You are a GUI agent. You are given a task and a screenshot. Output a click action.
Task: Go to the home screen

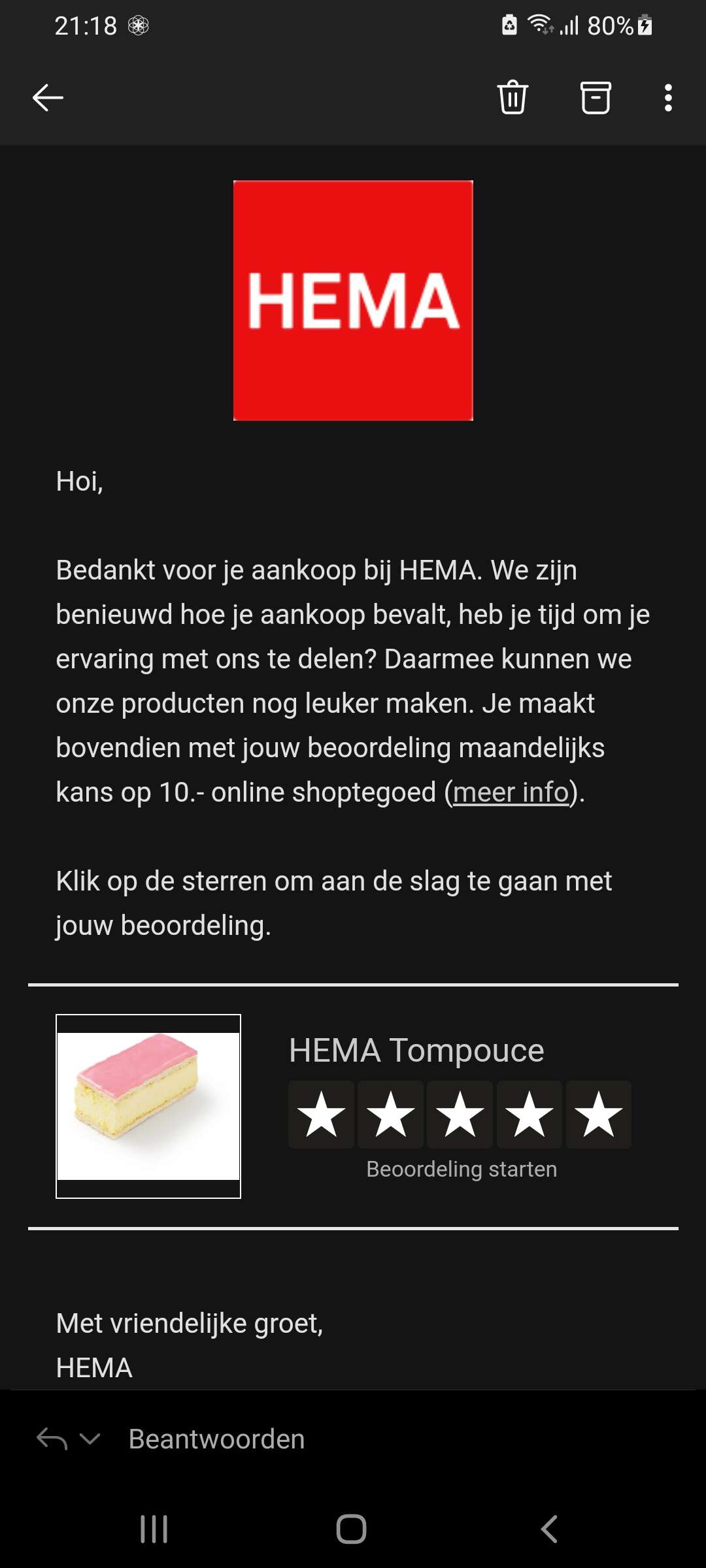pyautogui.click(x=352, y=1529)
